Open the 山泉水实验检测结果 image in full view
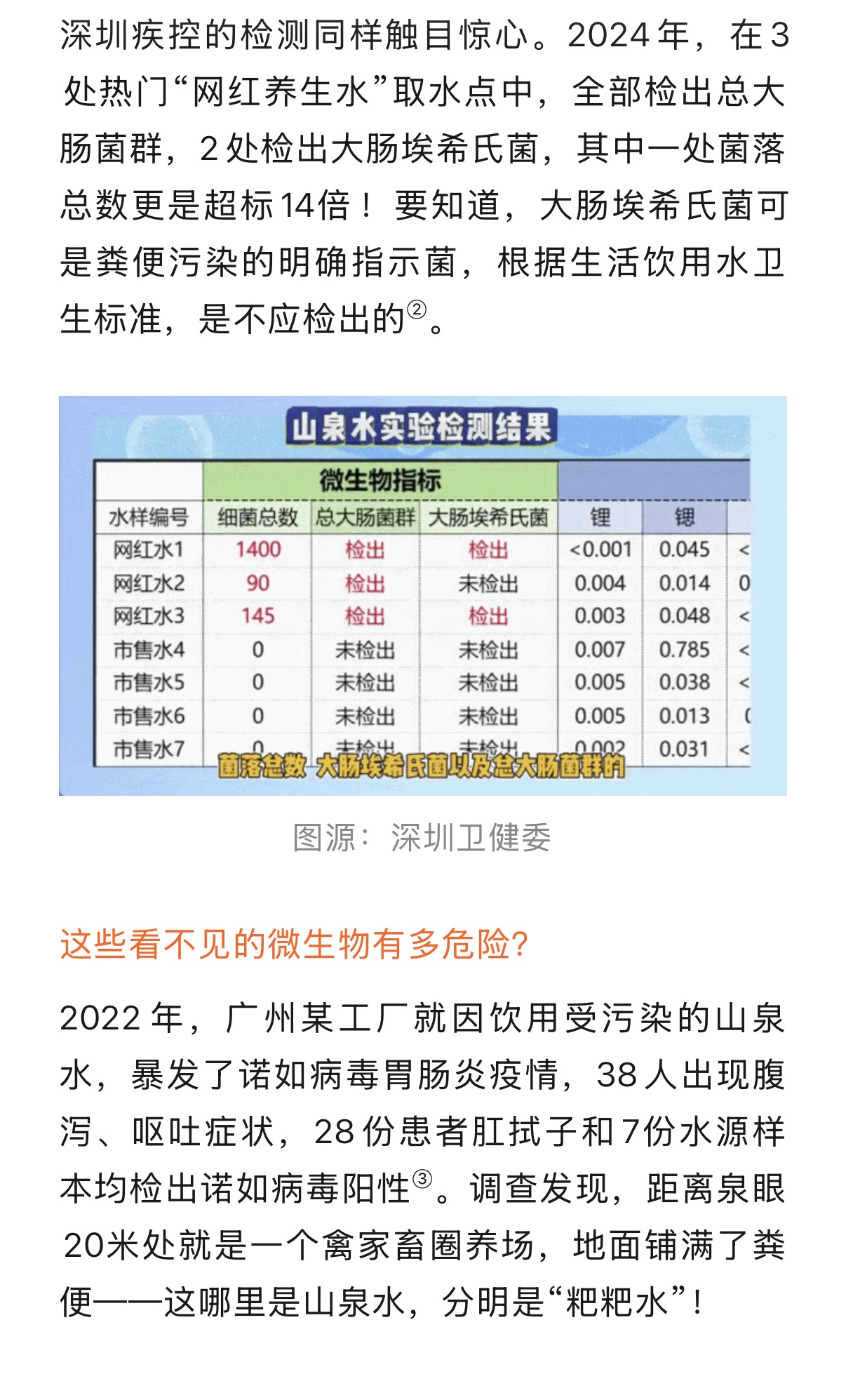 422,595
